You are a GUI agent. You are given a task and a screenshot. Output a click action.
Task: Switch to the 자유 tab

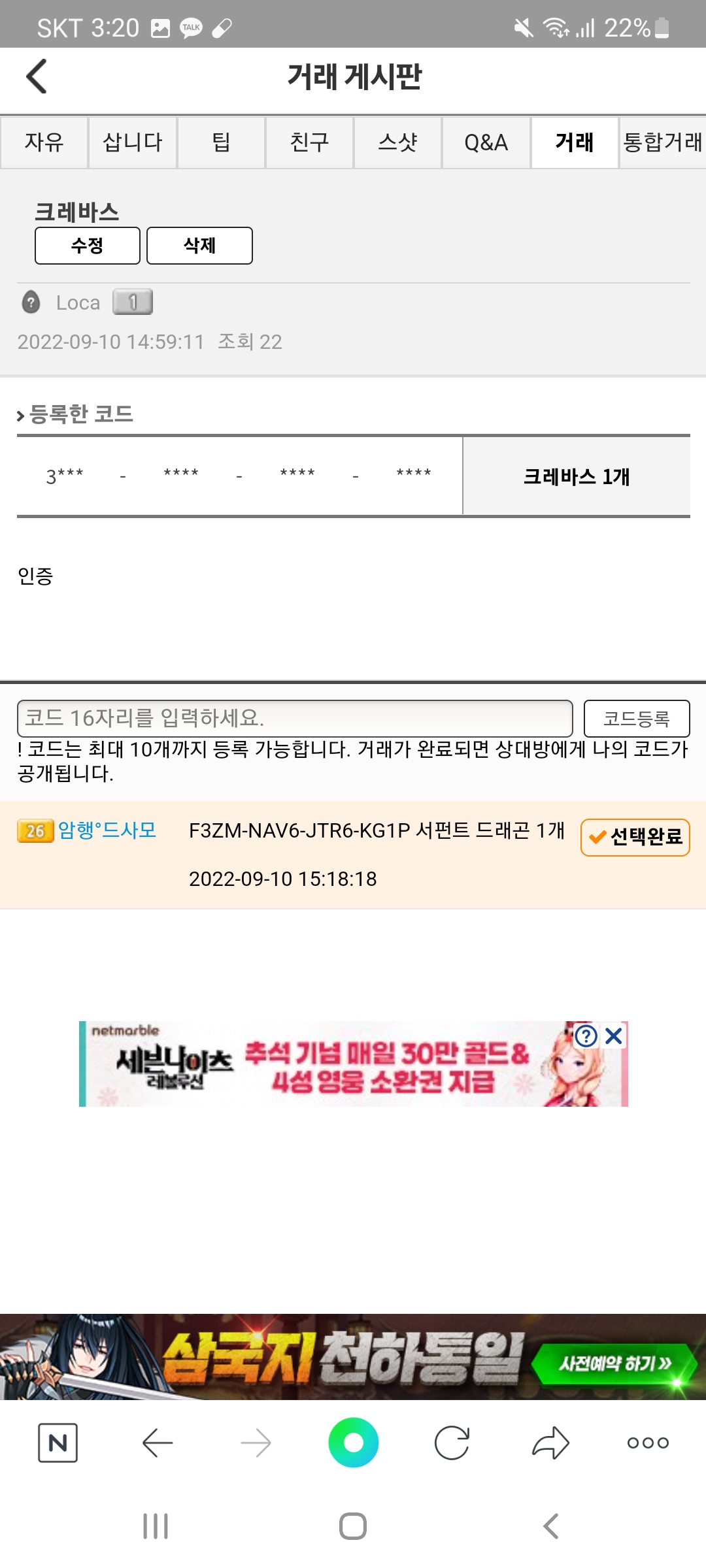[x=44, y=142]
